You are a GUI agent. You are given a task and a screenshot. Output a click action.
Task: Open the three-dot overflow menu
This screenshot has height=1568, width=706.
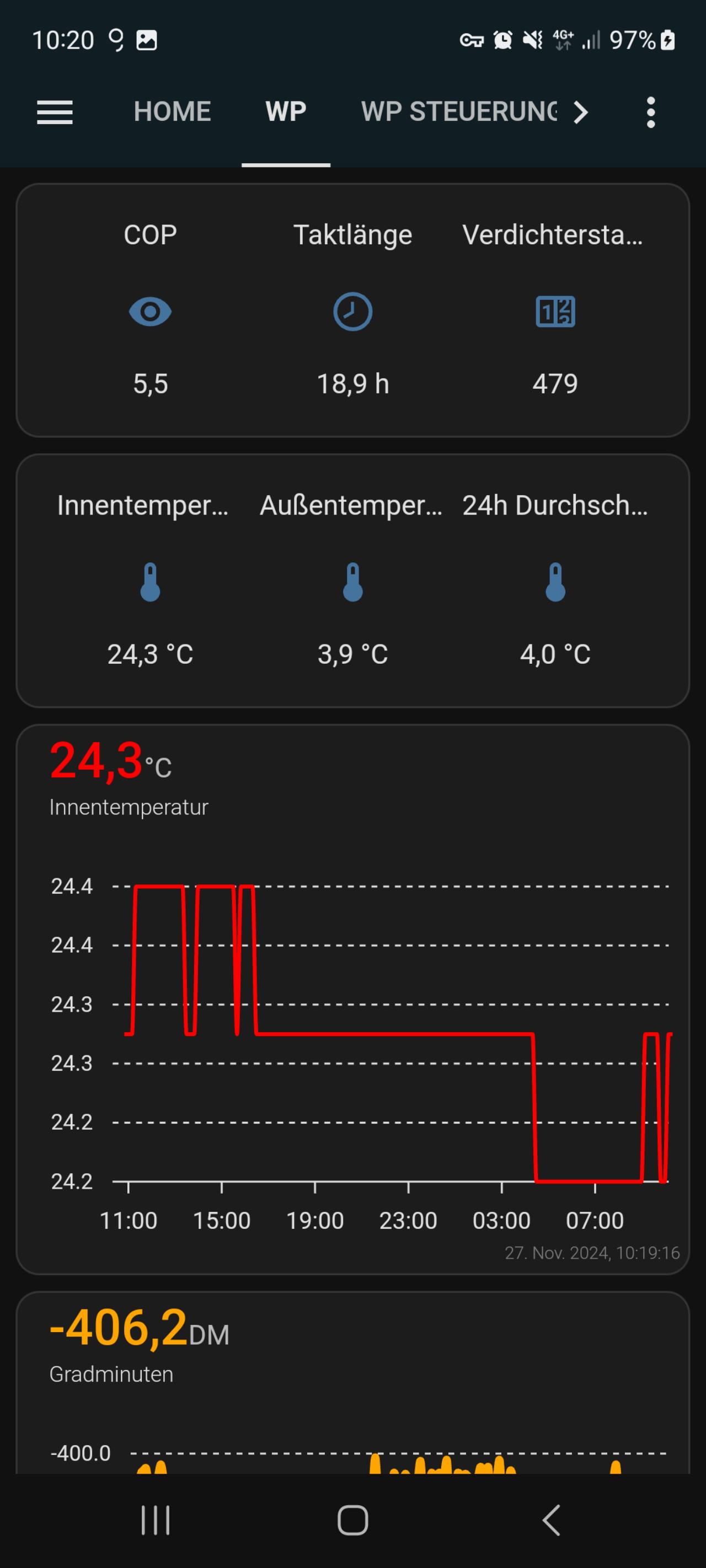click(x=650, y=112)
